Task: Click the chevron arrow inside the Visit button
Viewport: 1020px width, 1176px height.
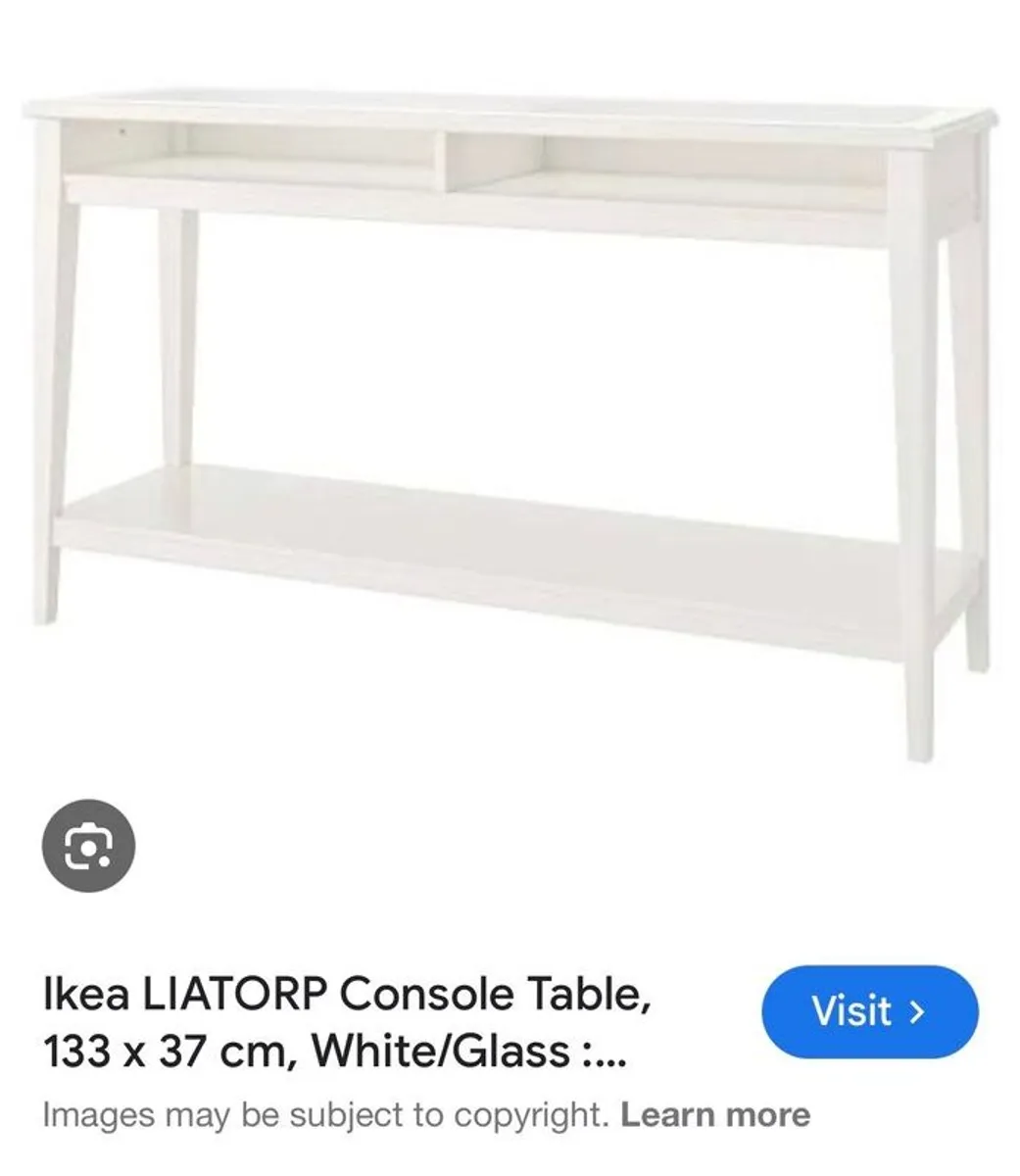Action: tap(916, 1012)
